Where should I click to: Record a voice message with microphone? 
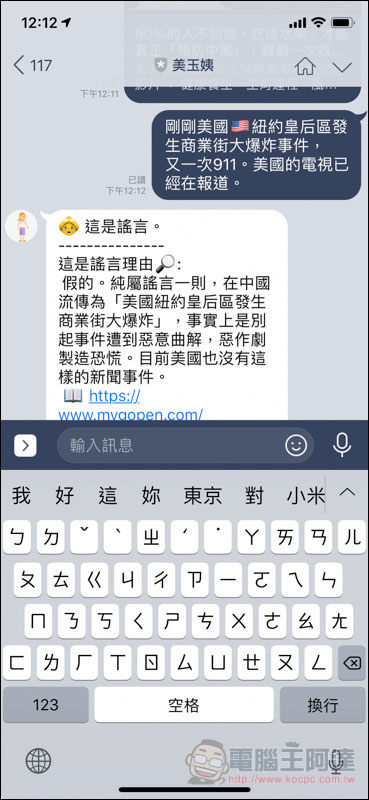[x=342, y=445]
